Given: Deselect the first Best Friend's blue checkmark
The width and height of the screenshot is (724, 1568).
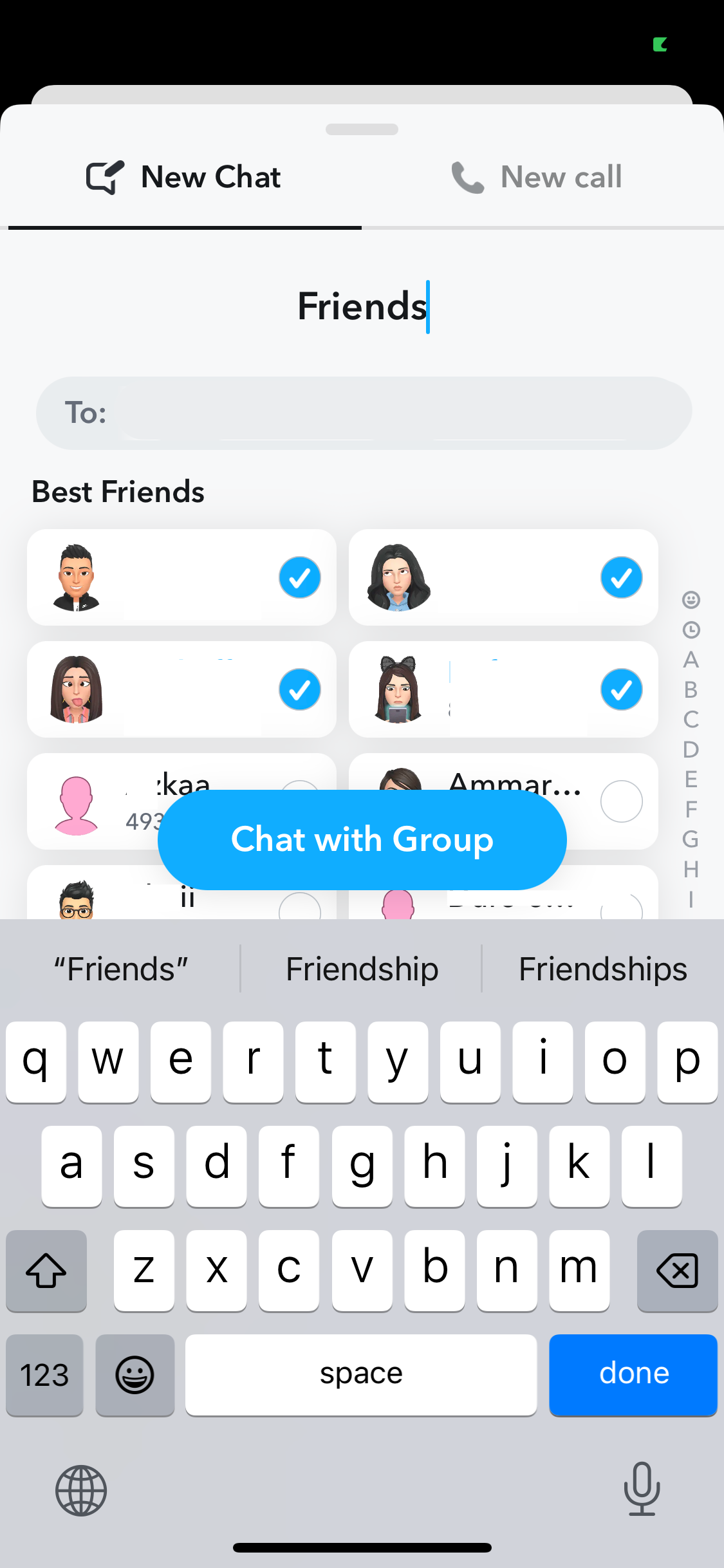Looking at the screenshot, I should (x=299, y=577).
